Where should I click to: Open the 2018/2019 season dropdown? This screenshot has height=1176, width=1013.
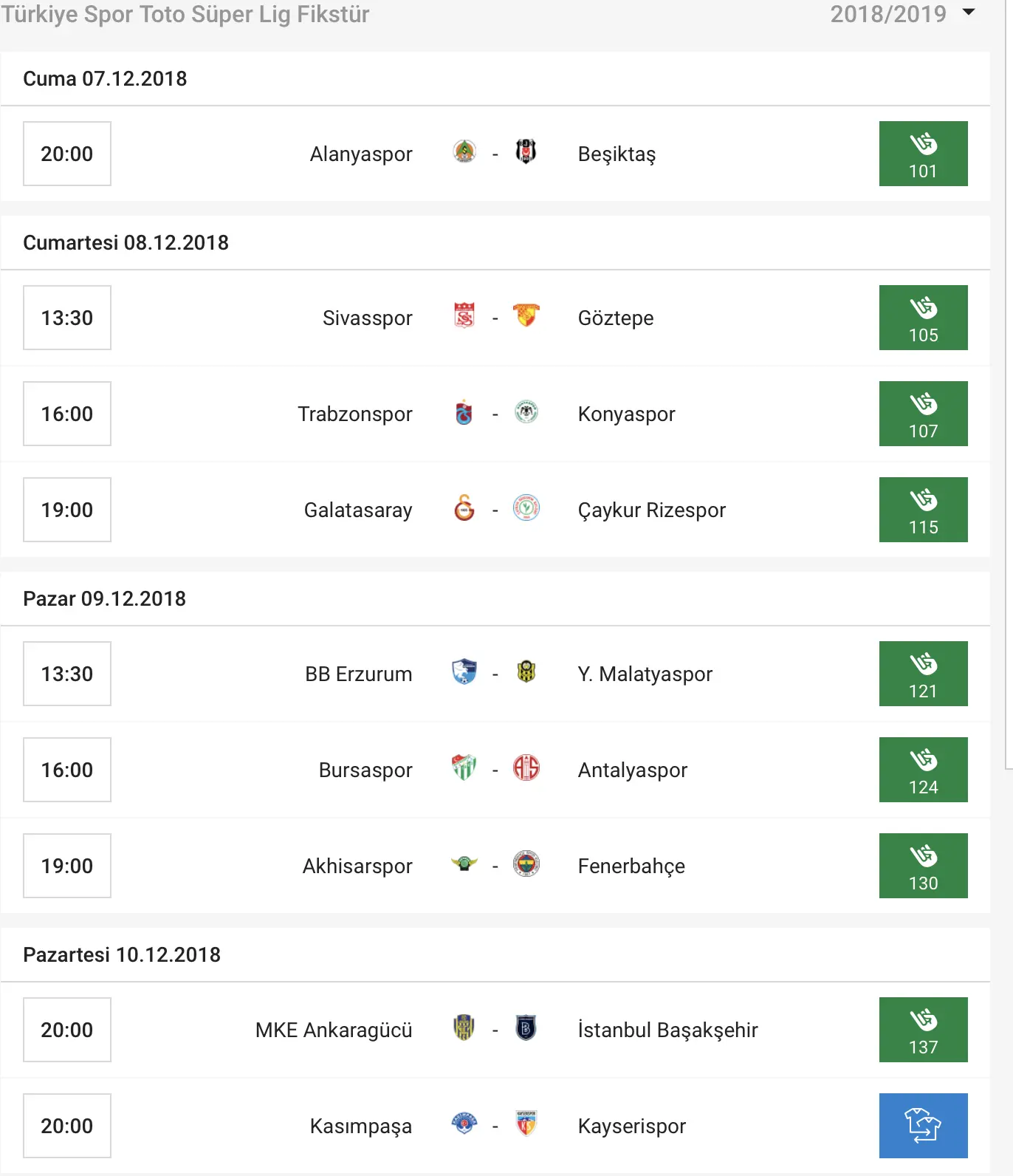coord(902,14)
